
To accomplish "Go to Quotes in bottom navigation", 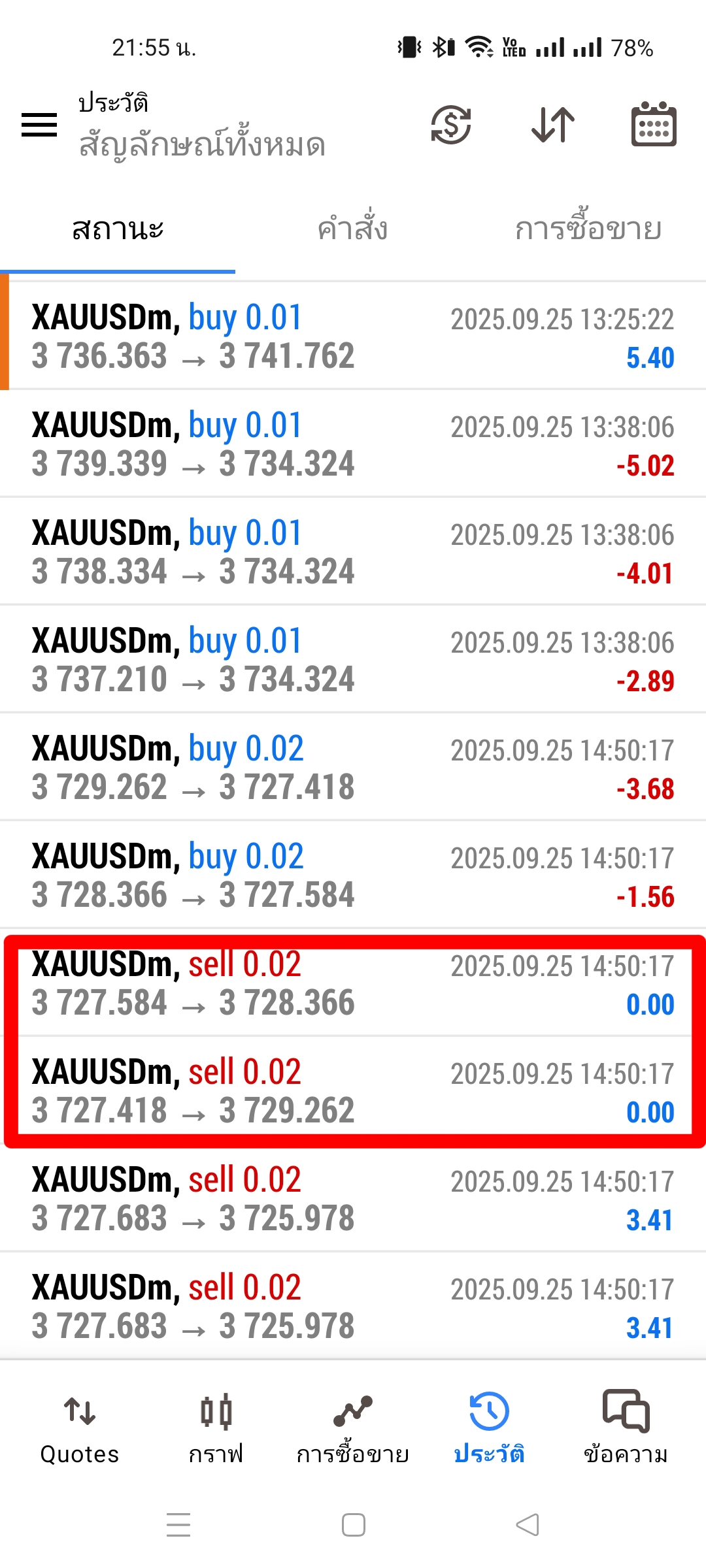I will 80,1428.
